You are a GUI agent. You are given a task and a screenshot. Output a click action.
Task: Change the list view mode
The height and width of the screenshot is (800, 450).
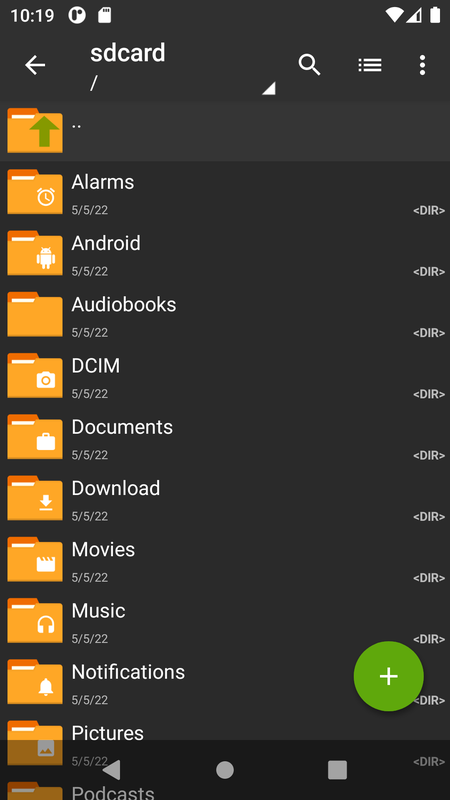[x=370, y=65]
